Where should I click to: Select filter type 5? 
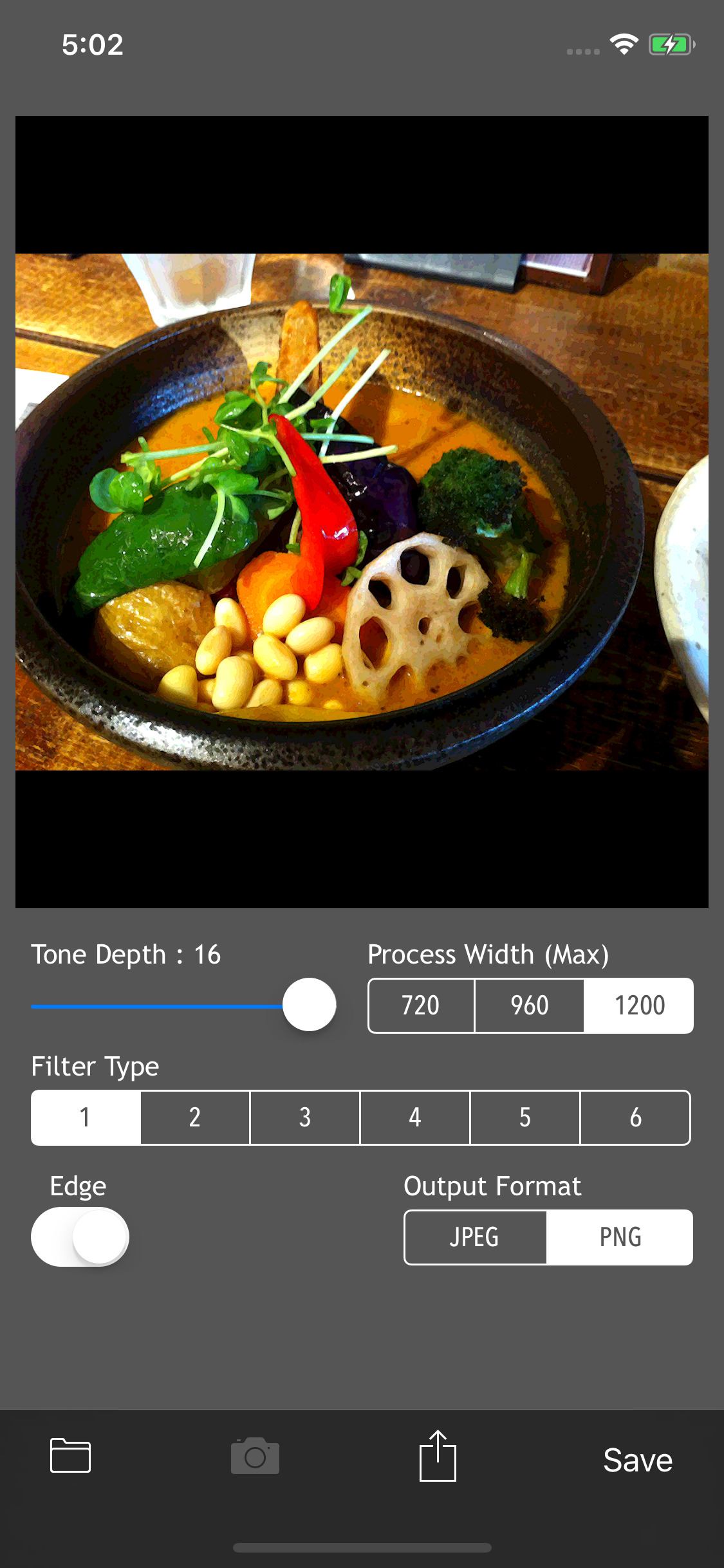point(525,1117)
